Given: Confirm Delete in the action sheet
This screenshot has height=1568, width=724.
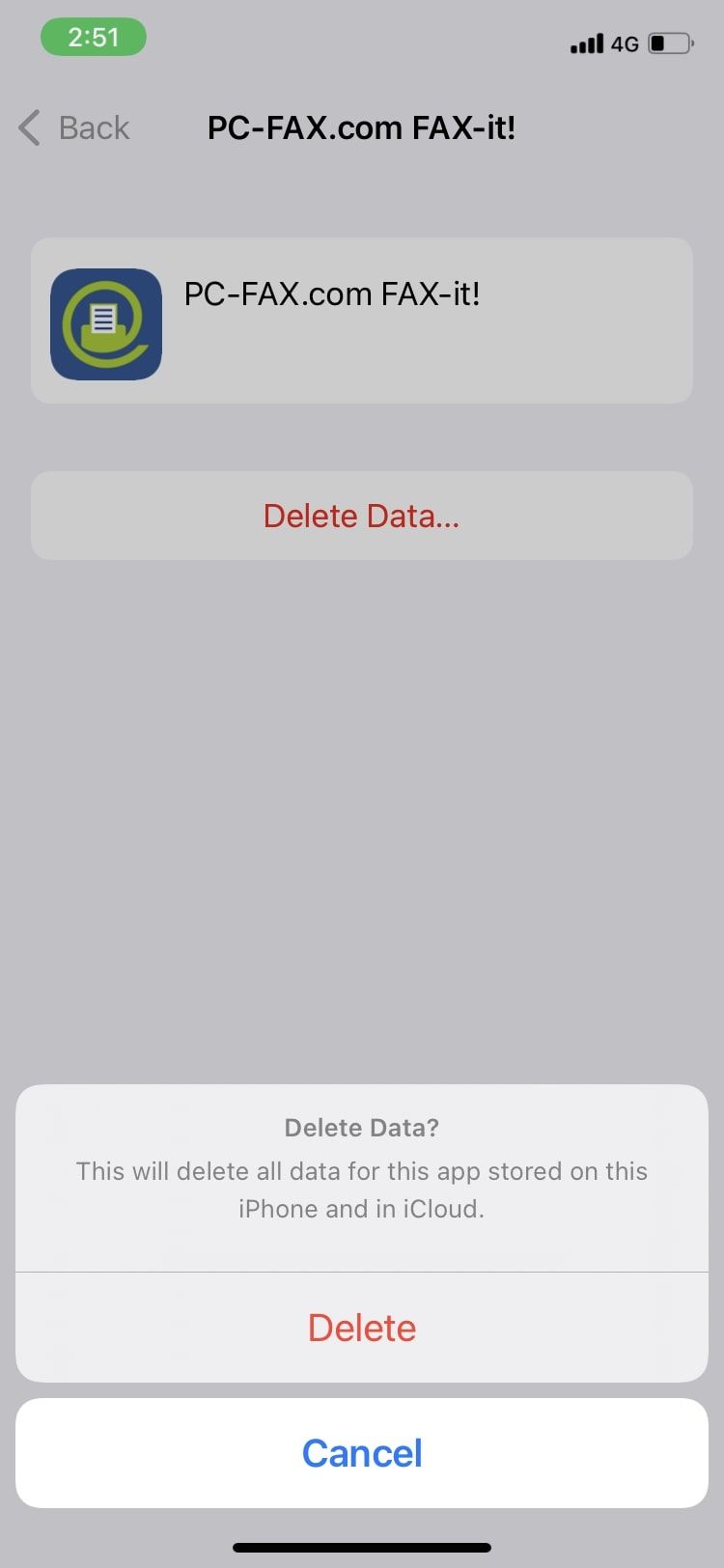Looking at the screenshot, I should pyautogui.click(x=362, y=1328).
